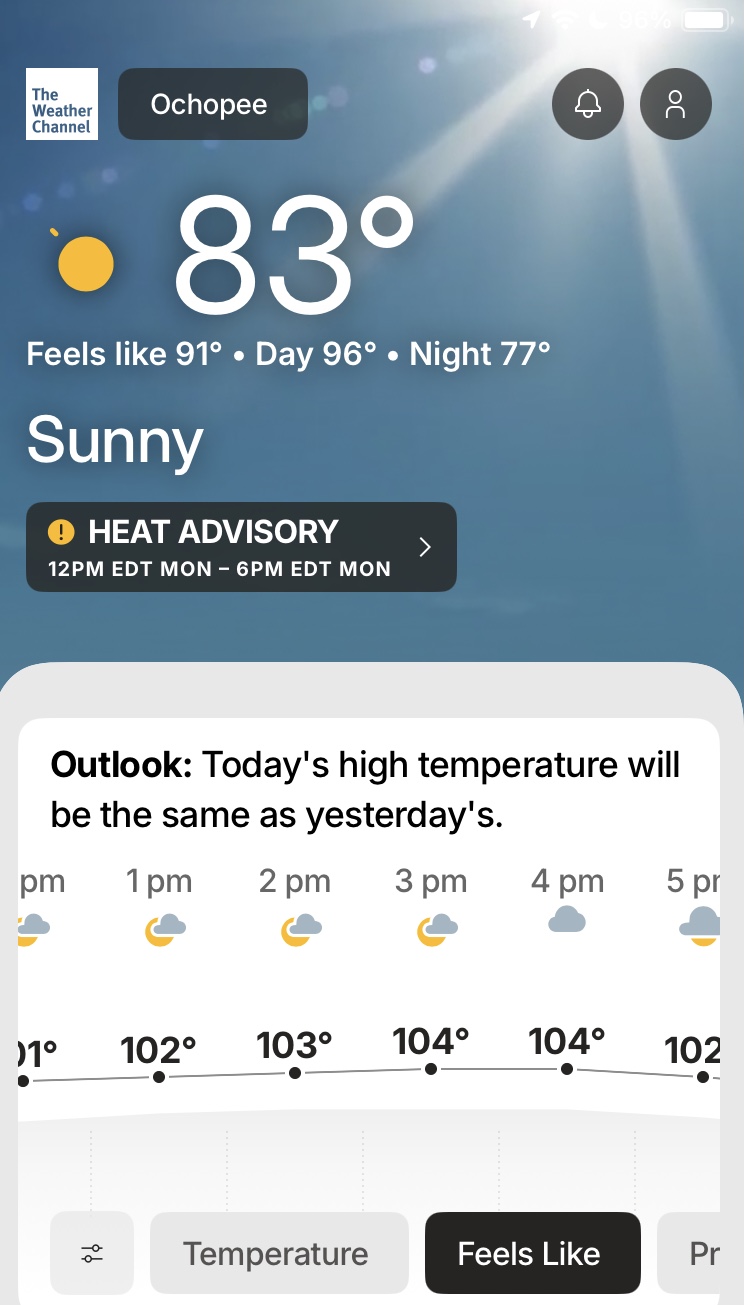Change the Ochopee location
744x1305 pixels.
point(213,104)
